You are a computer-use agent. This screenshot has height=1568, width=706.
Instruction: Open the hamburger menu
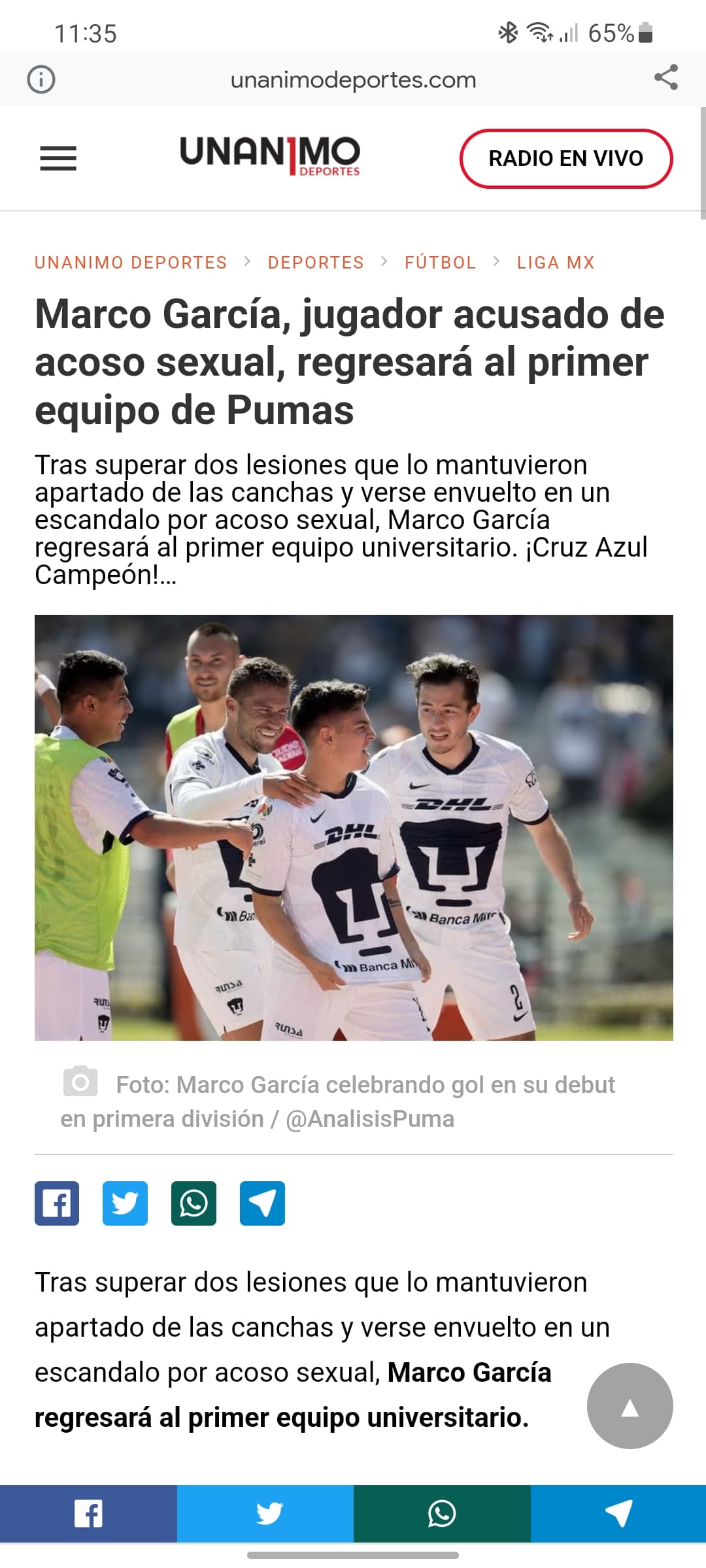coord(58,158)
